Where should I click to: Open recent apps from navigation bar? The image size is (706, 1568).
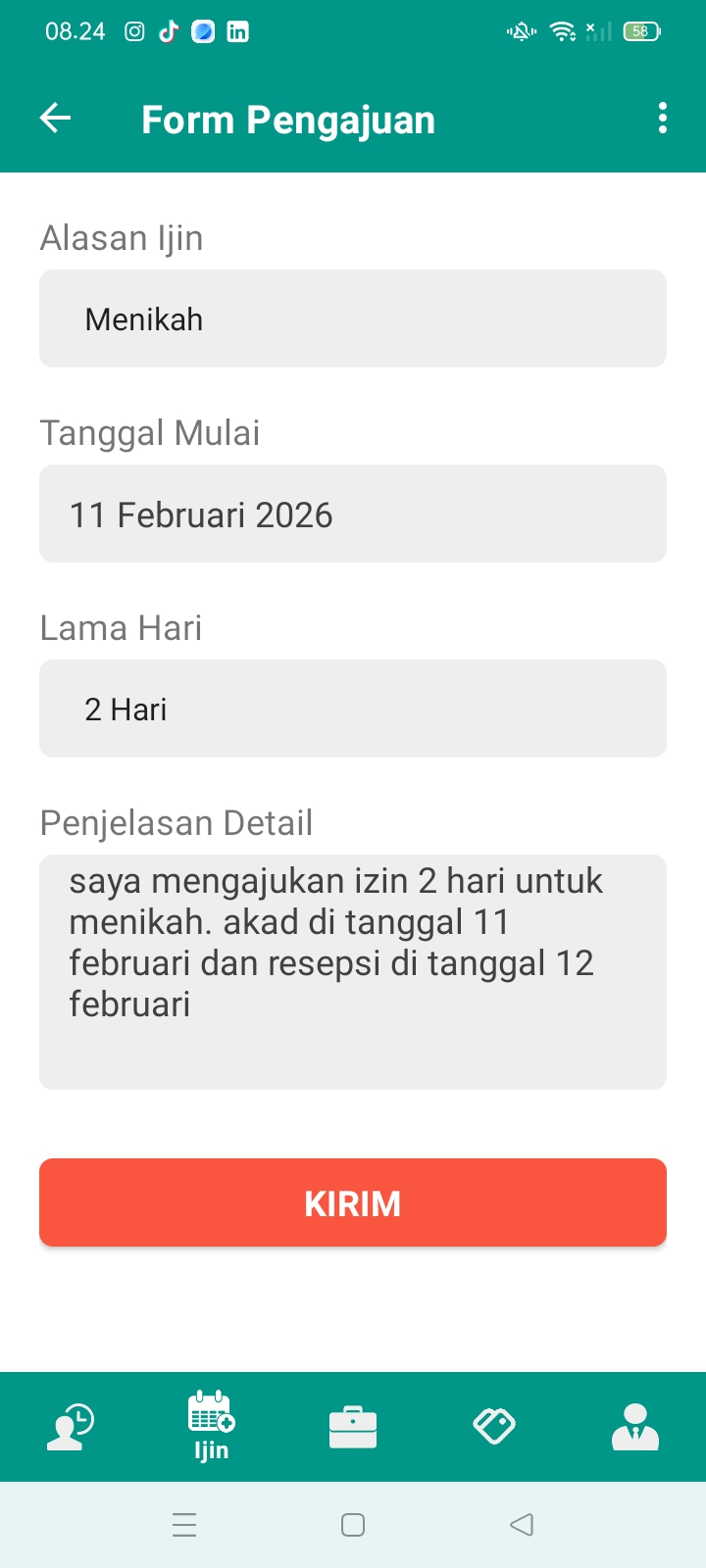(184, 1525)
